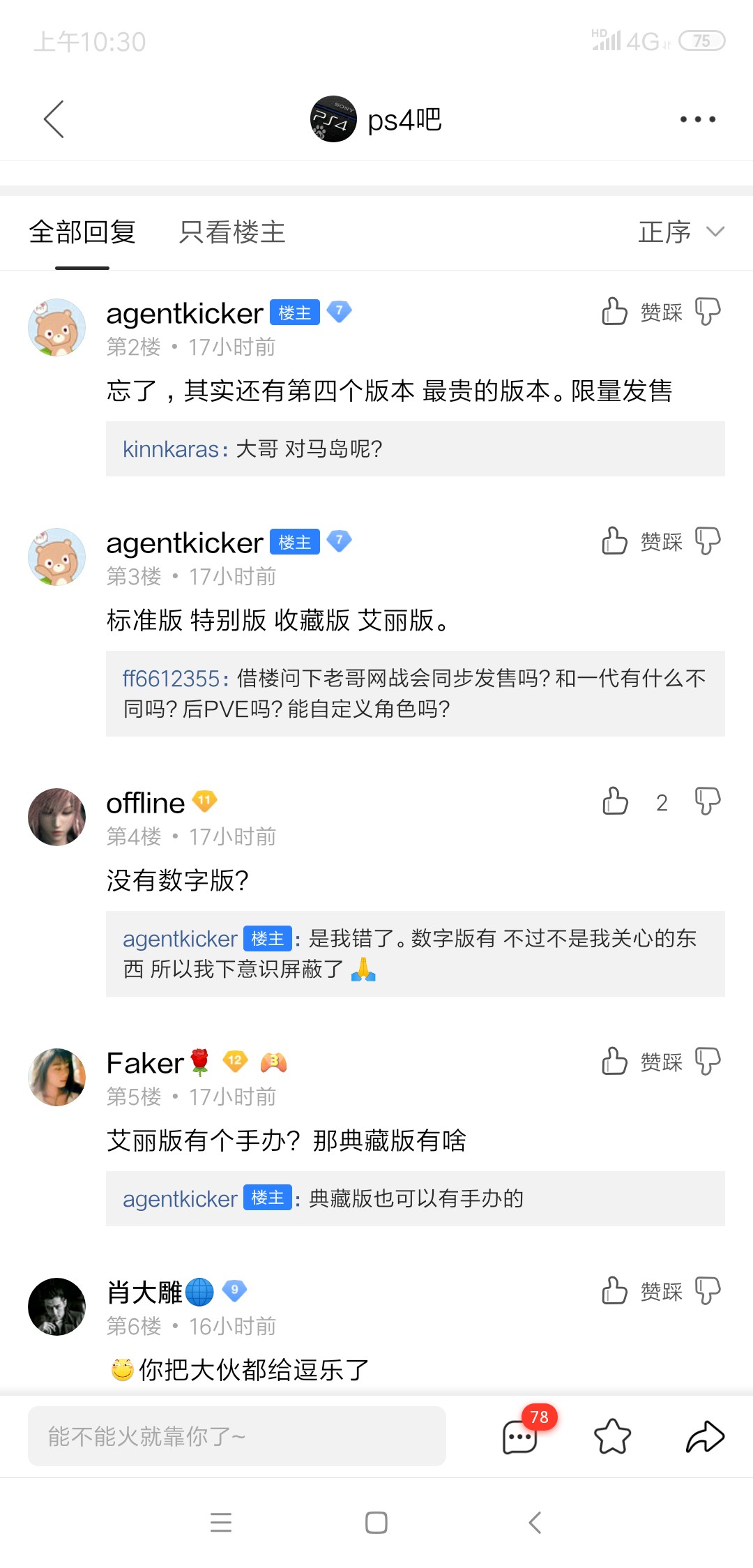The width and height of the screenshot is (753, 1568).
Task: Open comments icon with 78 badge
Action: [x=520, y=1437]
